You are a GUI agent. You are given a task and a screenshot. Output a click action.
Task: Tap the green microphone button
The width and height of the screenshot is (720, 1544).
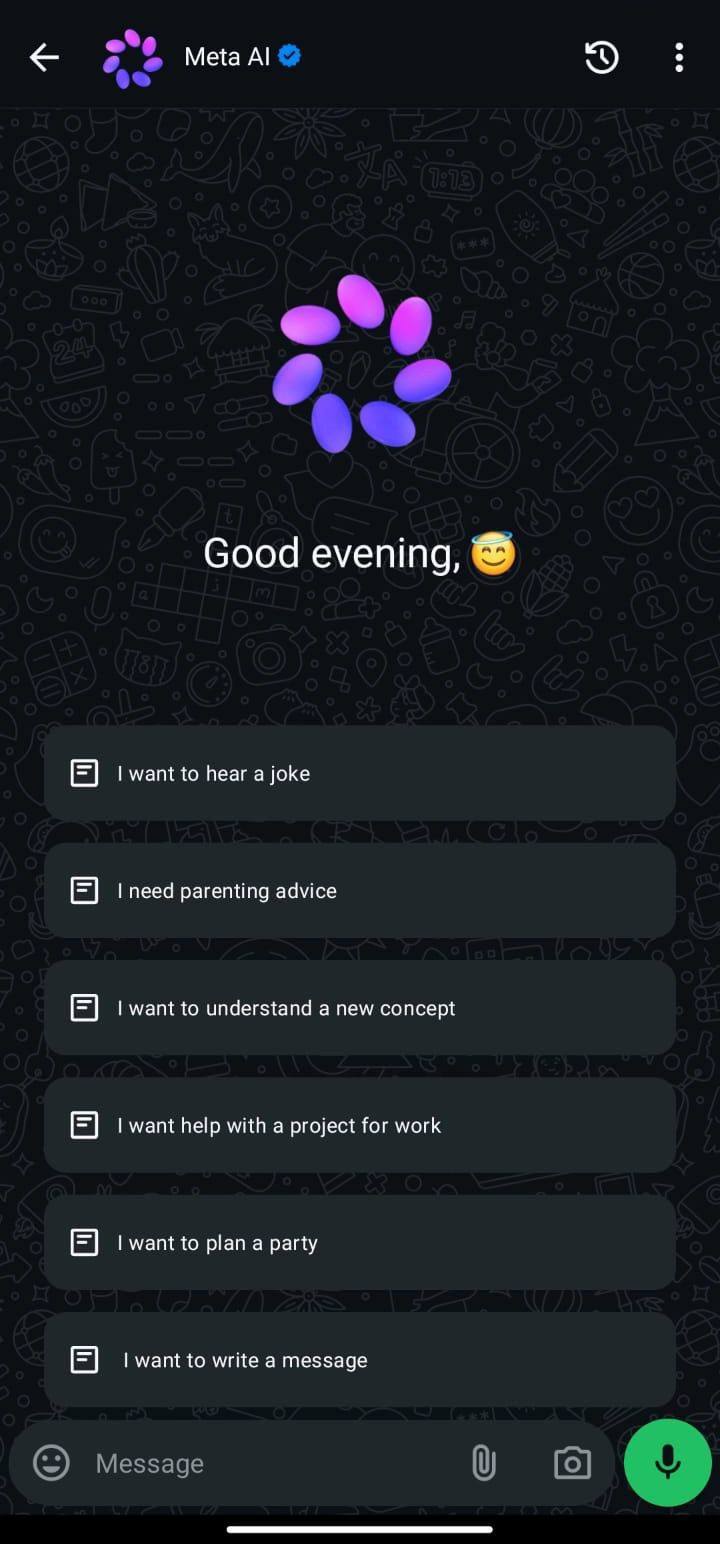coord(667,1462)
